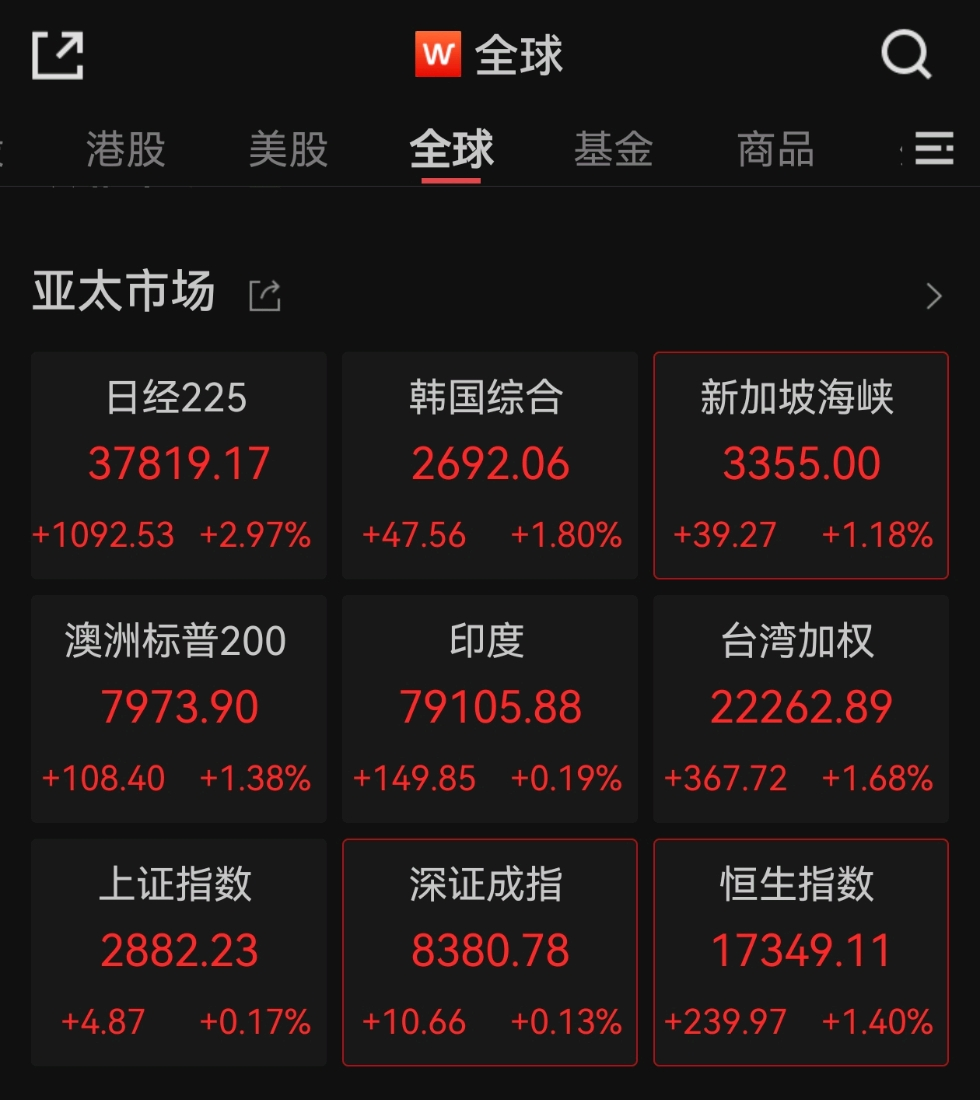Open the sidebar menu via hamburger icon

point(934,148)
